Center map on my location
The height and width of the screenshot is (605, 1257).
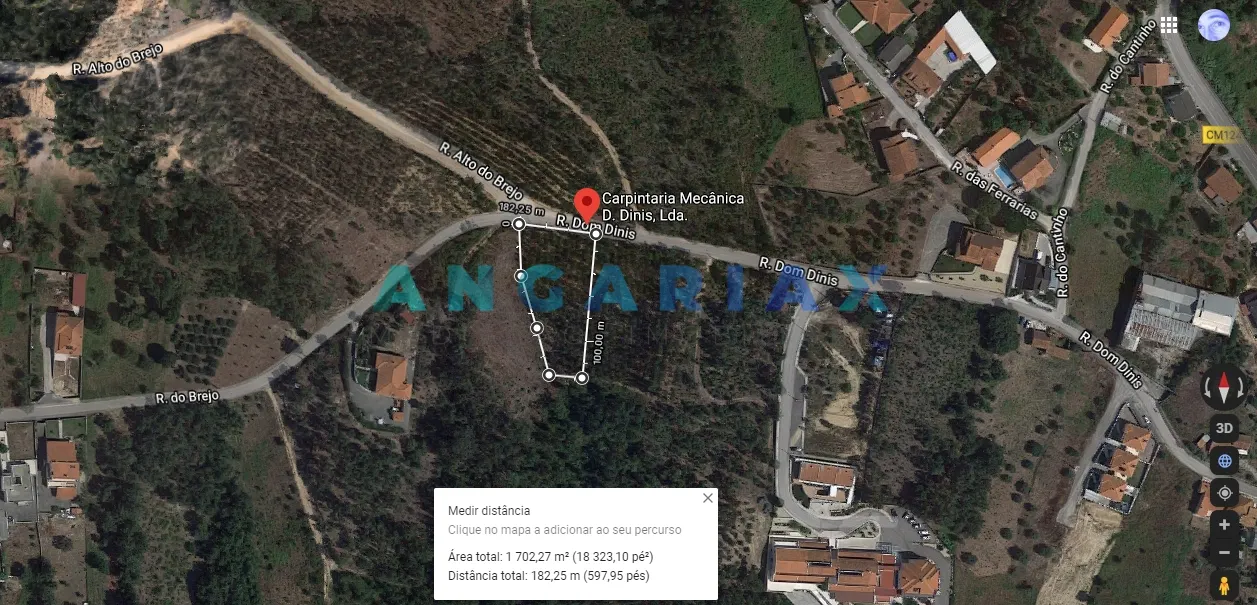click(x=1224, y=493)
